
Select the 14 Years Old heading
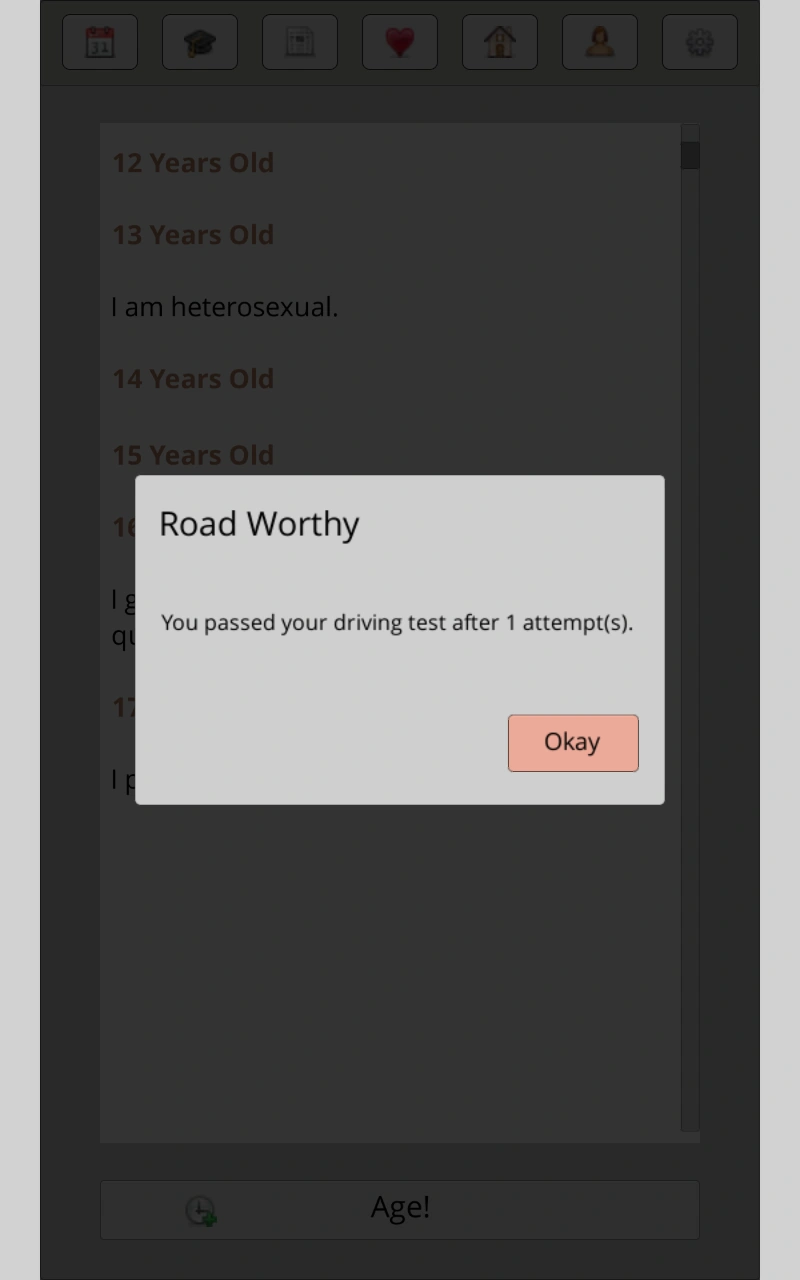193,378
